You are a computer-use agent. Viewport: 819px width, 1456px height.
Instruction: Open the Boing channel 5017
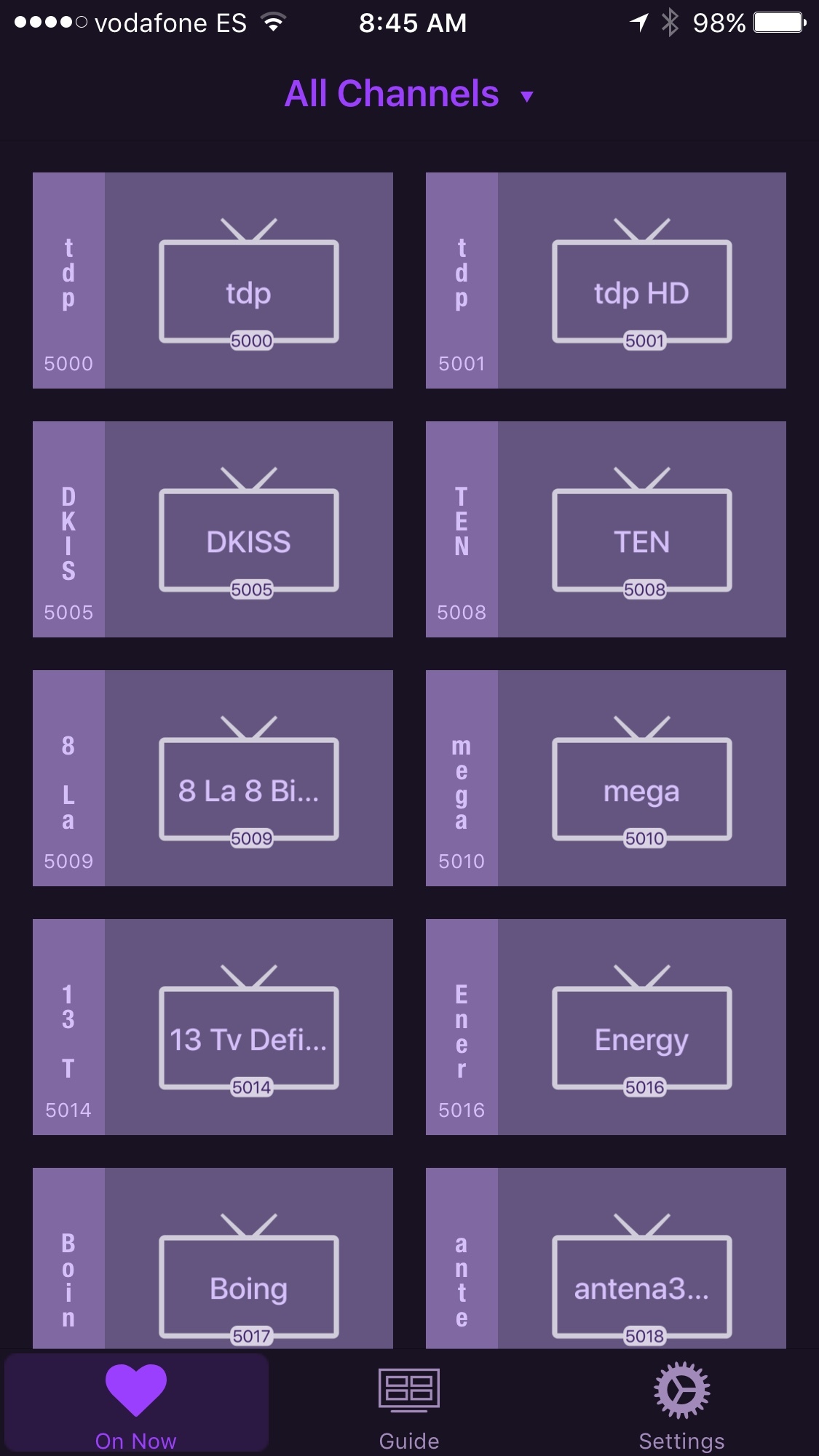coord(213,1259)
